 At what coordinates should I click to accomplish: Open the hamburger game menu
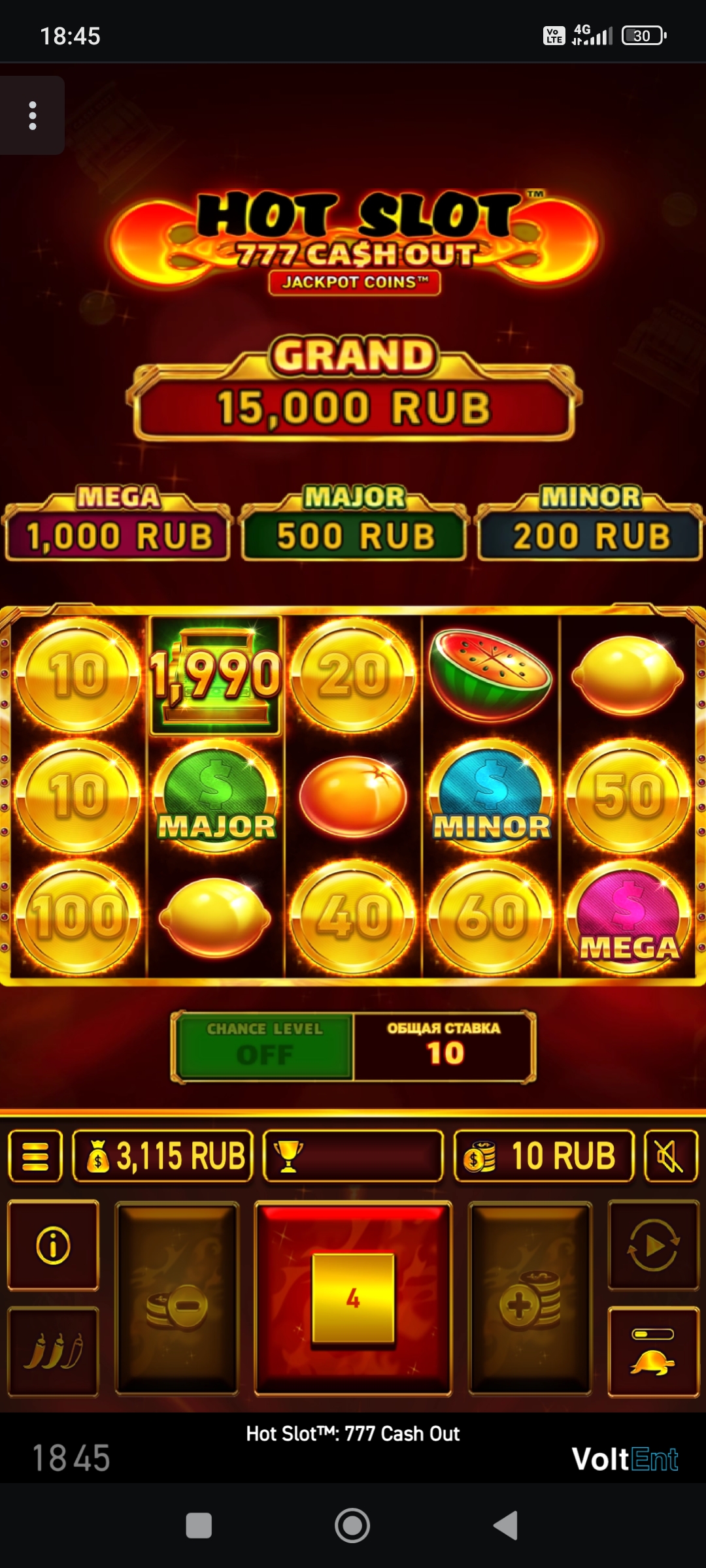pyautogui.click(x=36, y=1156)
